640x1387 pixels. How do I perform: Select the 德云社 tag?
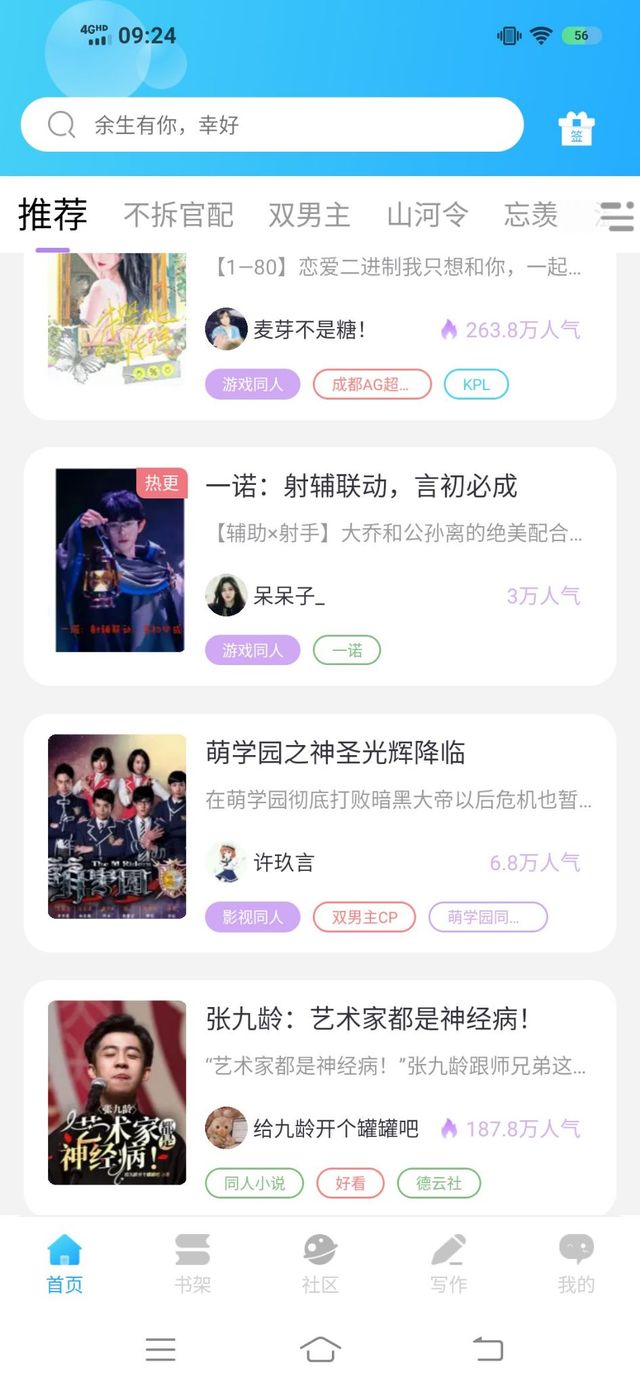pyautogui.click(x=439, y=1183)
